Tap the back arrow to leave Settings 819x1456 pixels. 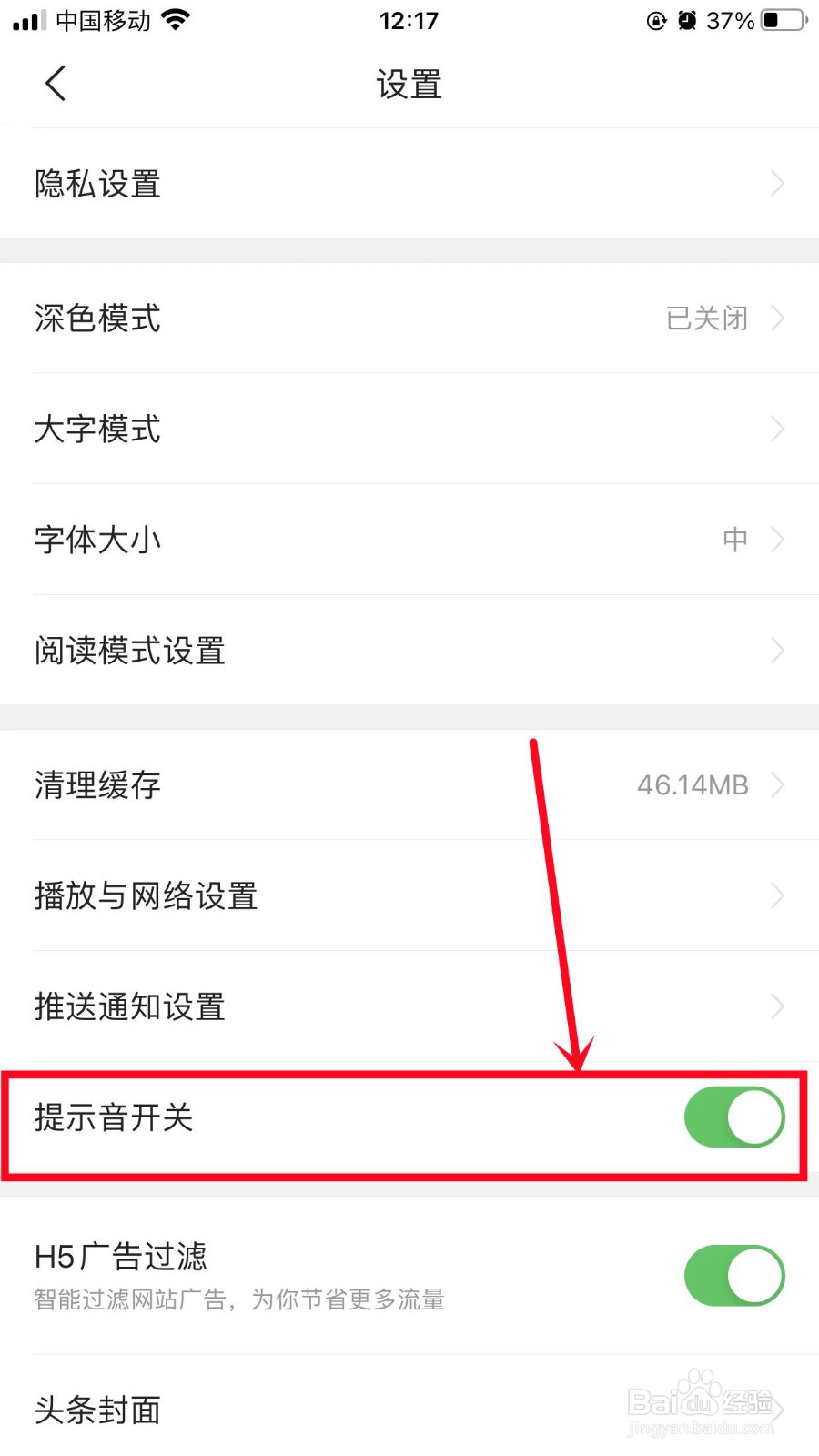(x=55, y=83)
